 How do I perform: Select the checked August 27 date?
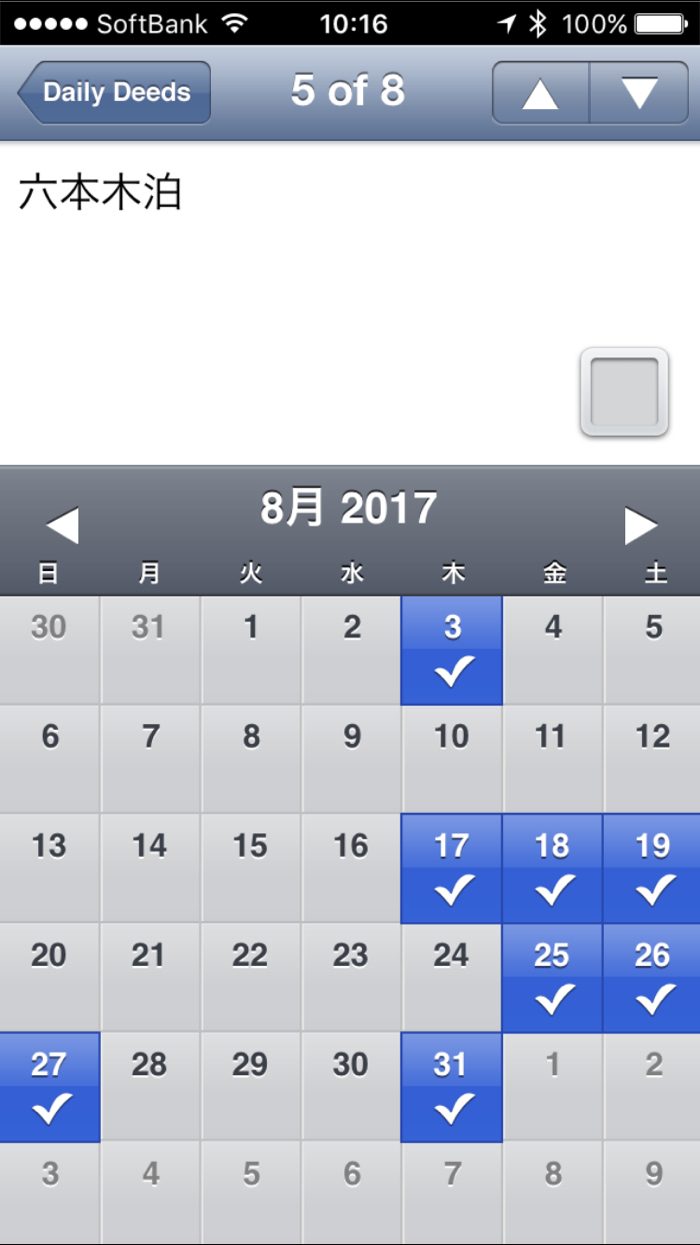(50, 1086)
